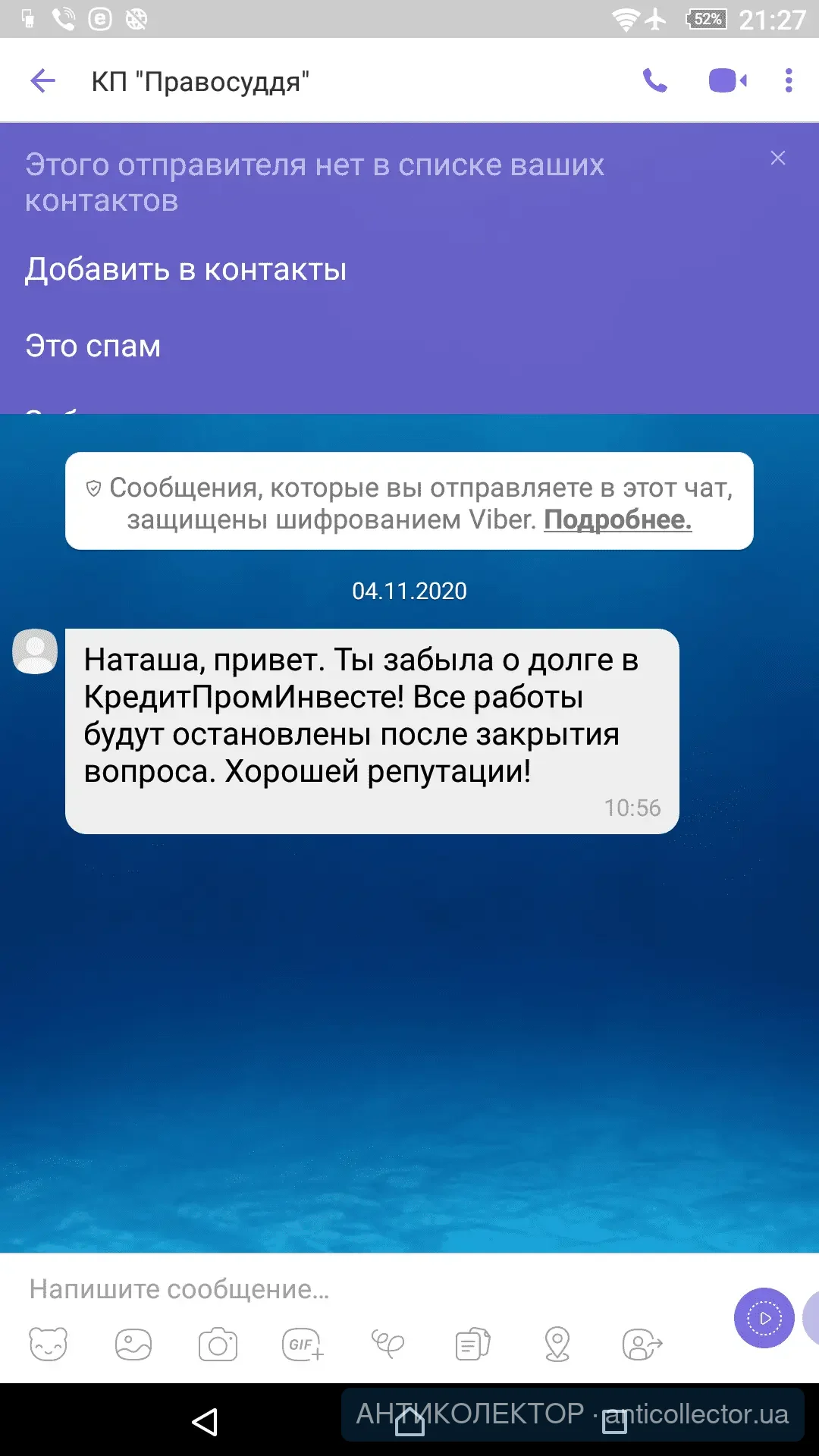Attach a file to the message
Screen dimensions: 819x1456
(472, 1345)
